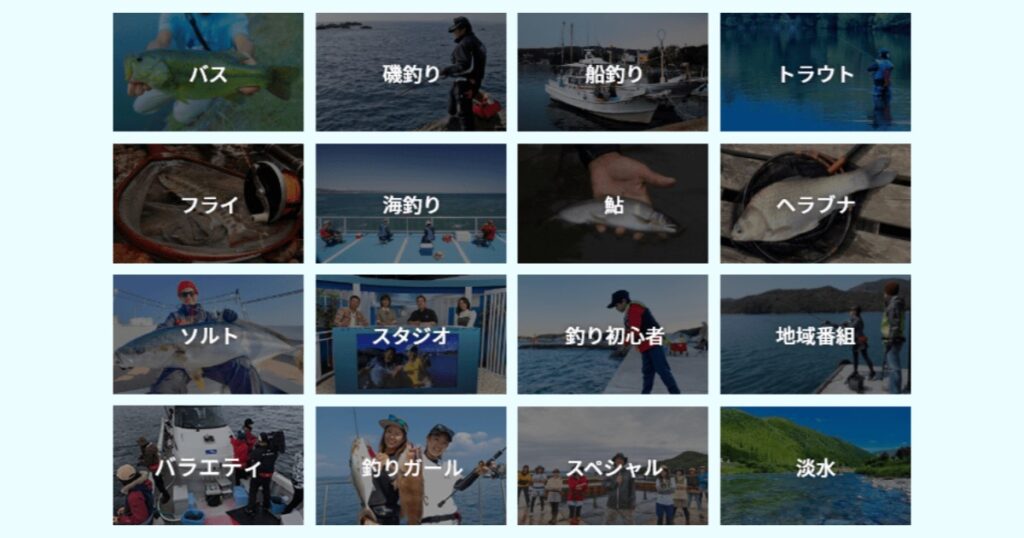Select the 海釣り tile
1024x538 pixels.
pos(411,204)
